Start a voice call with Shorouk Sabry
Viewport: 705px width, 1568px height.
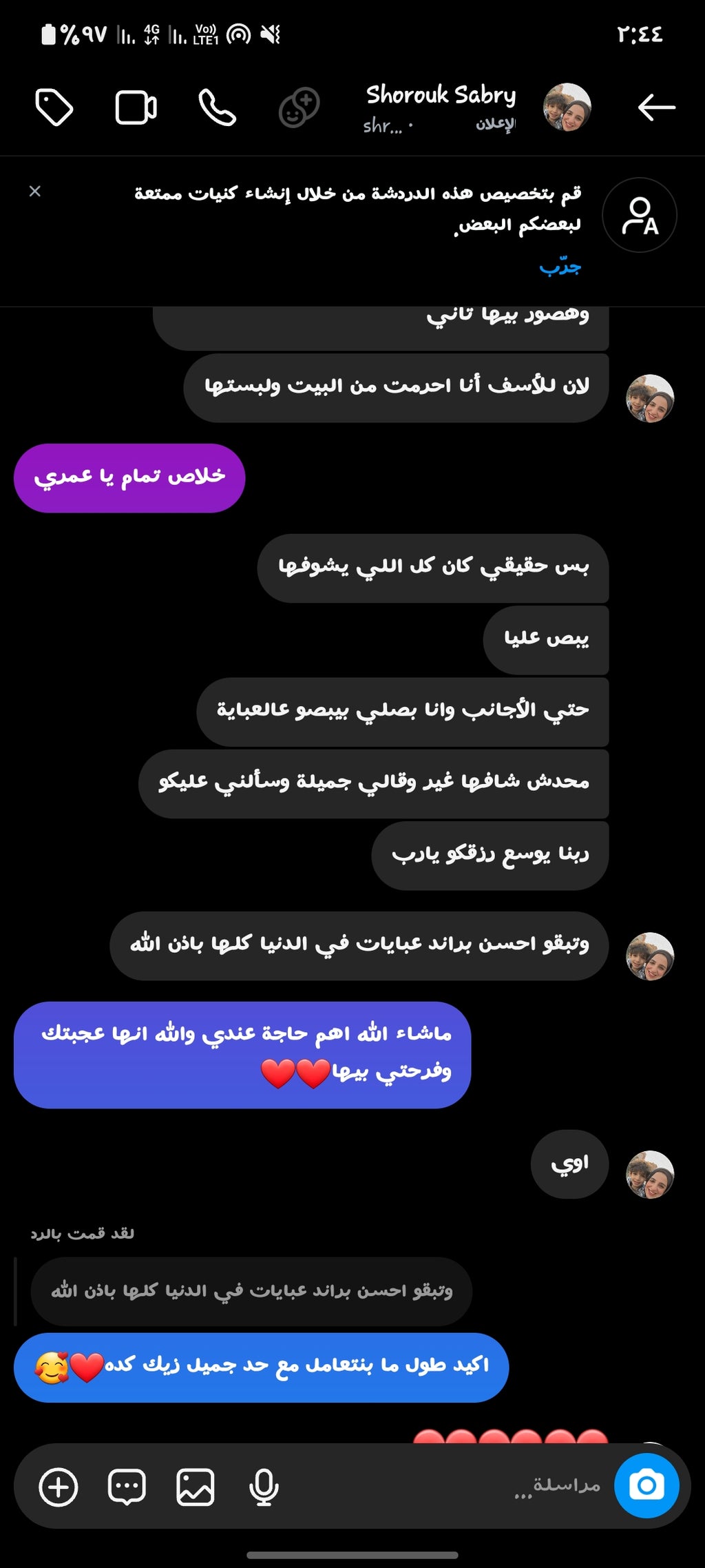pos(217,107)
